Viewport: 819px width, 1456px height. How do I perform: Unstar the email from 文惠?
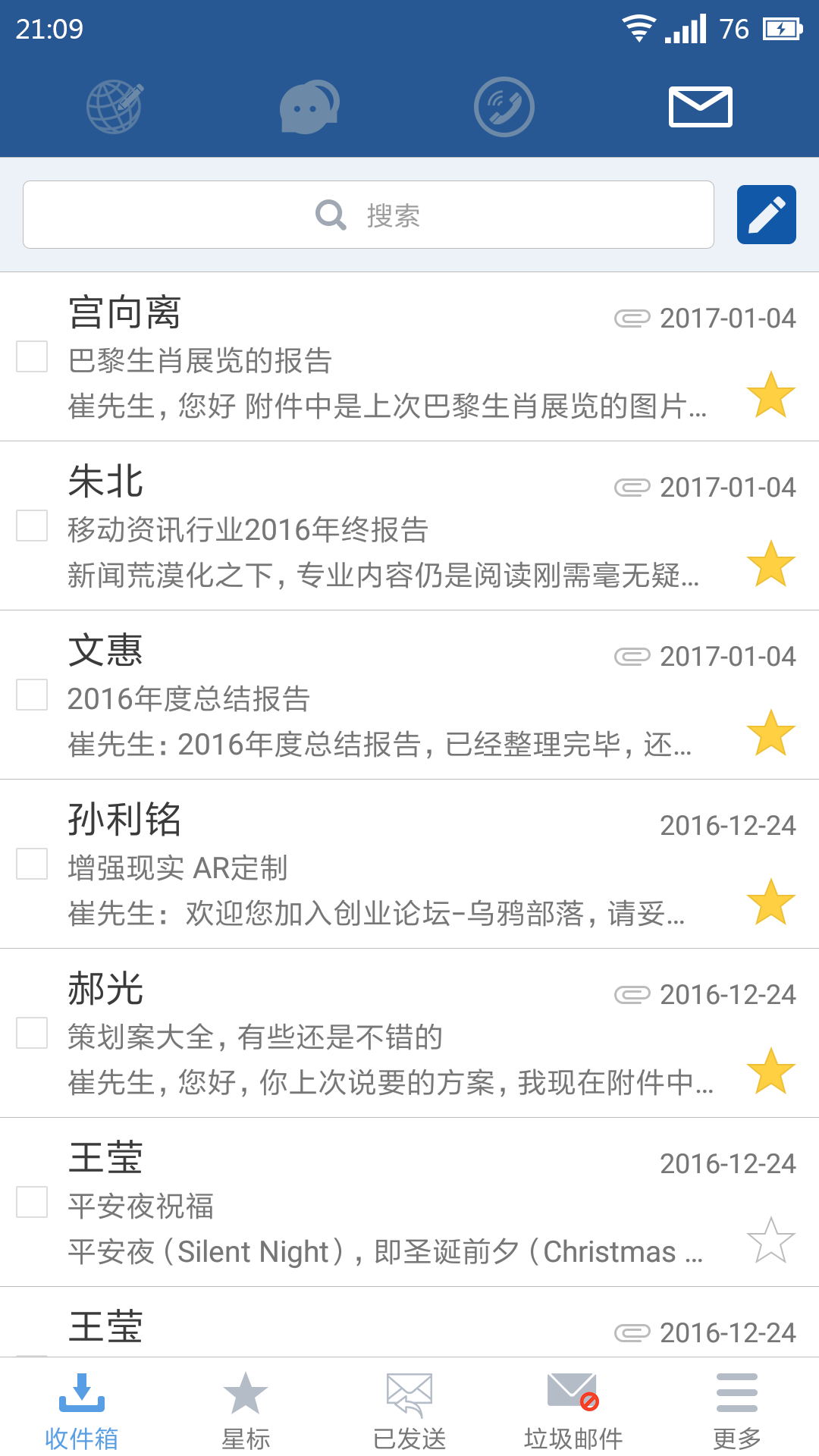tap(770, 733)
